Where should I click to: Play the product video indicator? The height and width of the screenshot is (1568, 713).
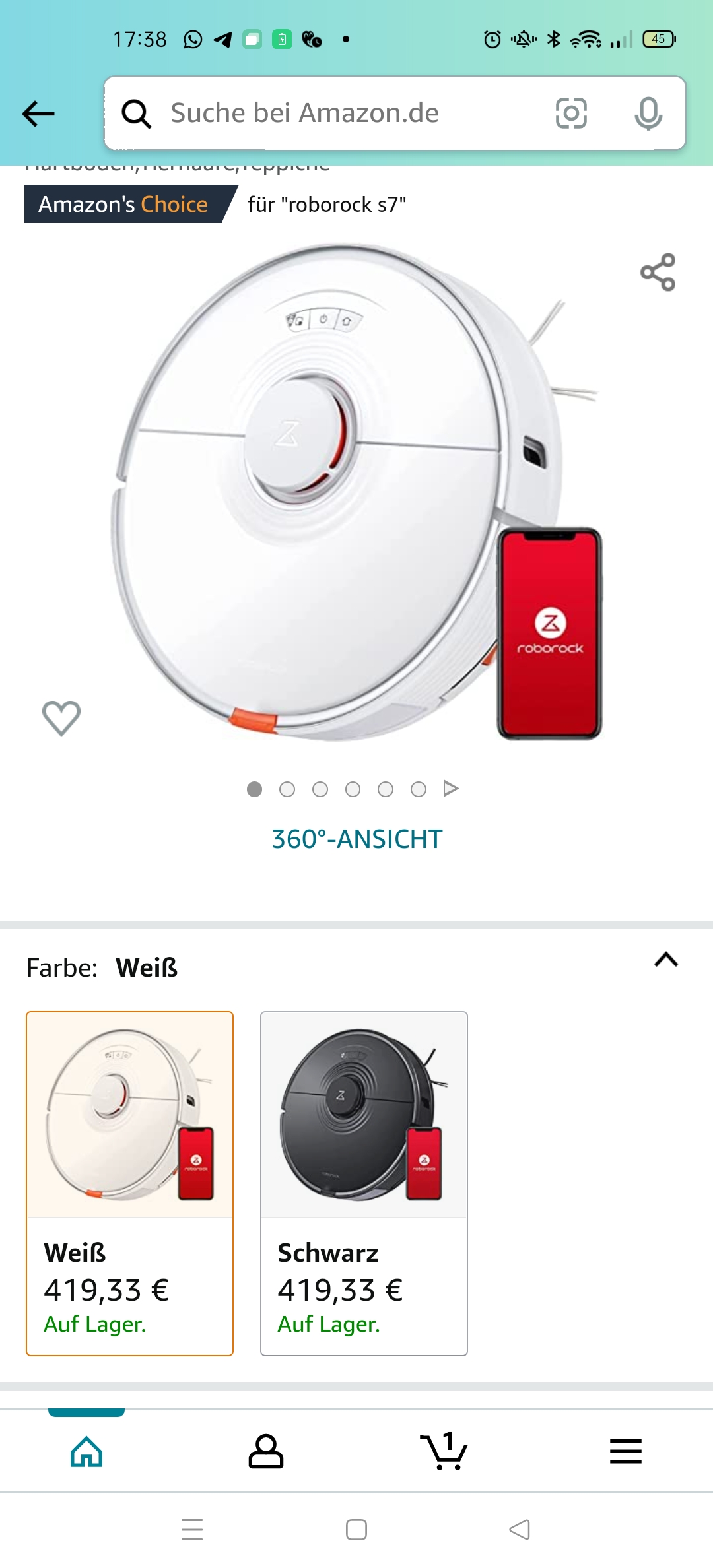click(451, 789)
